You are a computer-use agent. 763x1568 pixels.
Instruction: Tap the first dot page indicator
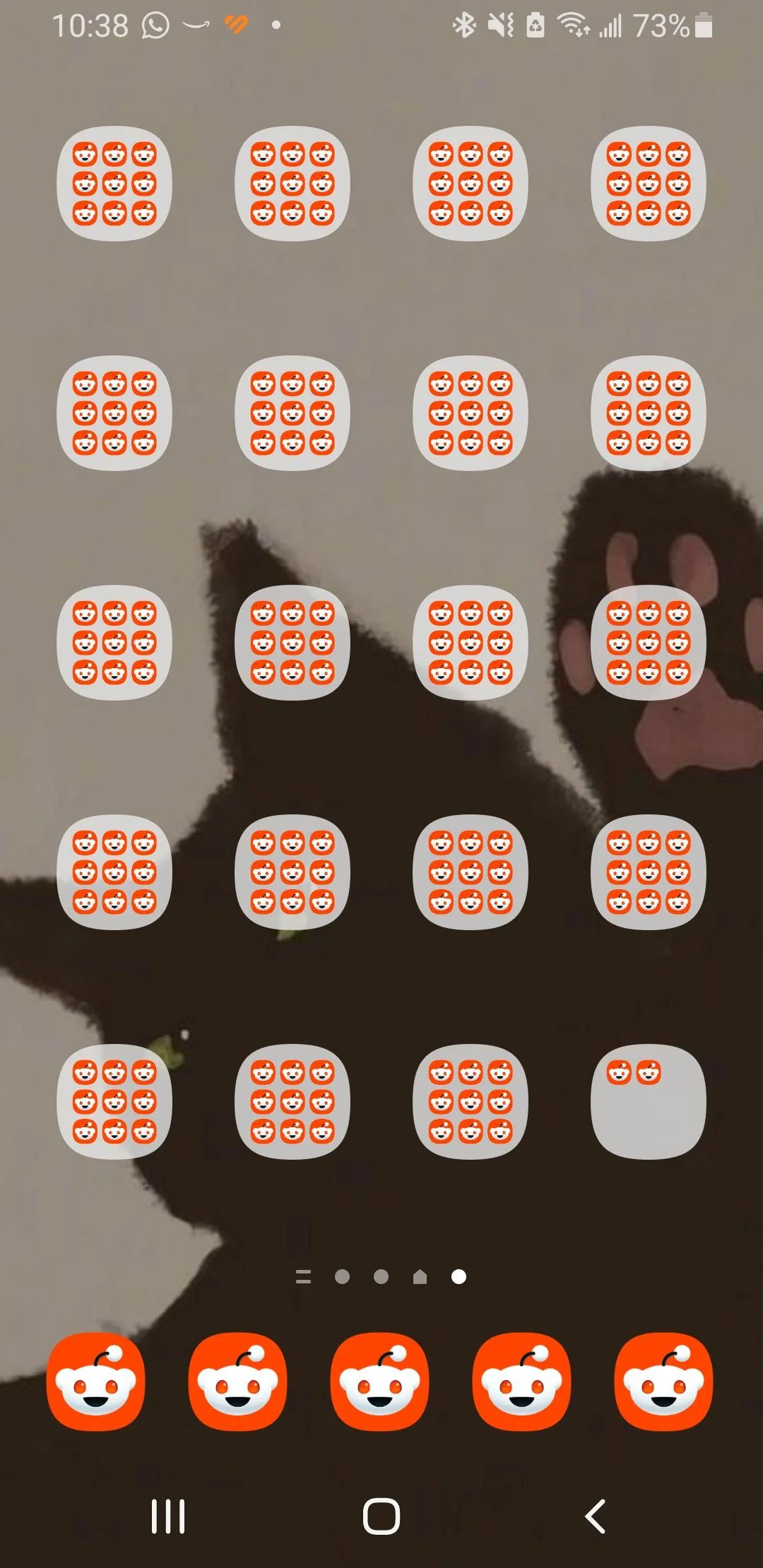click(x=343, y=1276)
